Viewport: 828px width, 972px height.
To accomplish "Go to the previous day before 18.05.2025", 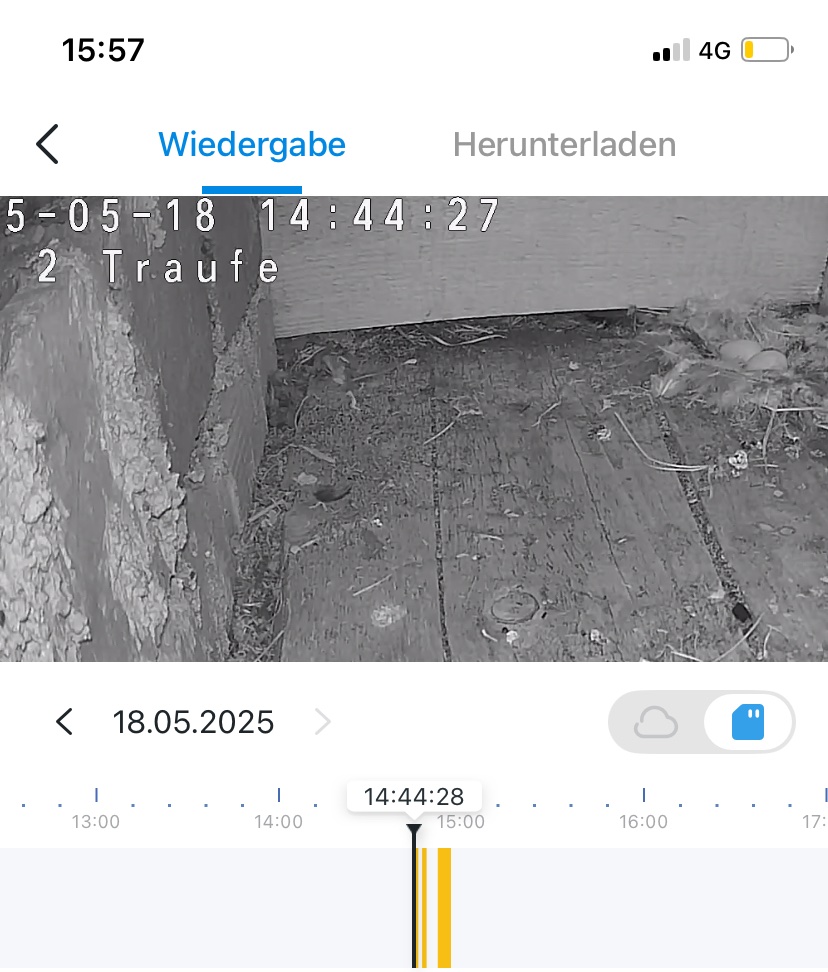I will [65, 722].
